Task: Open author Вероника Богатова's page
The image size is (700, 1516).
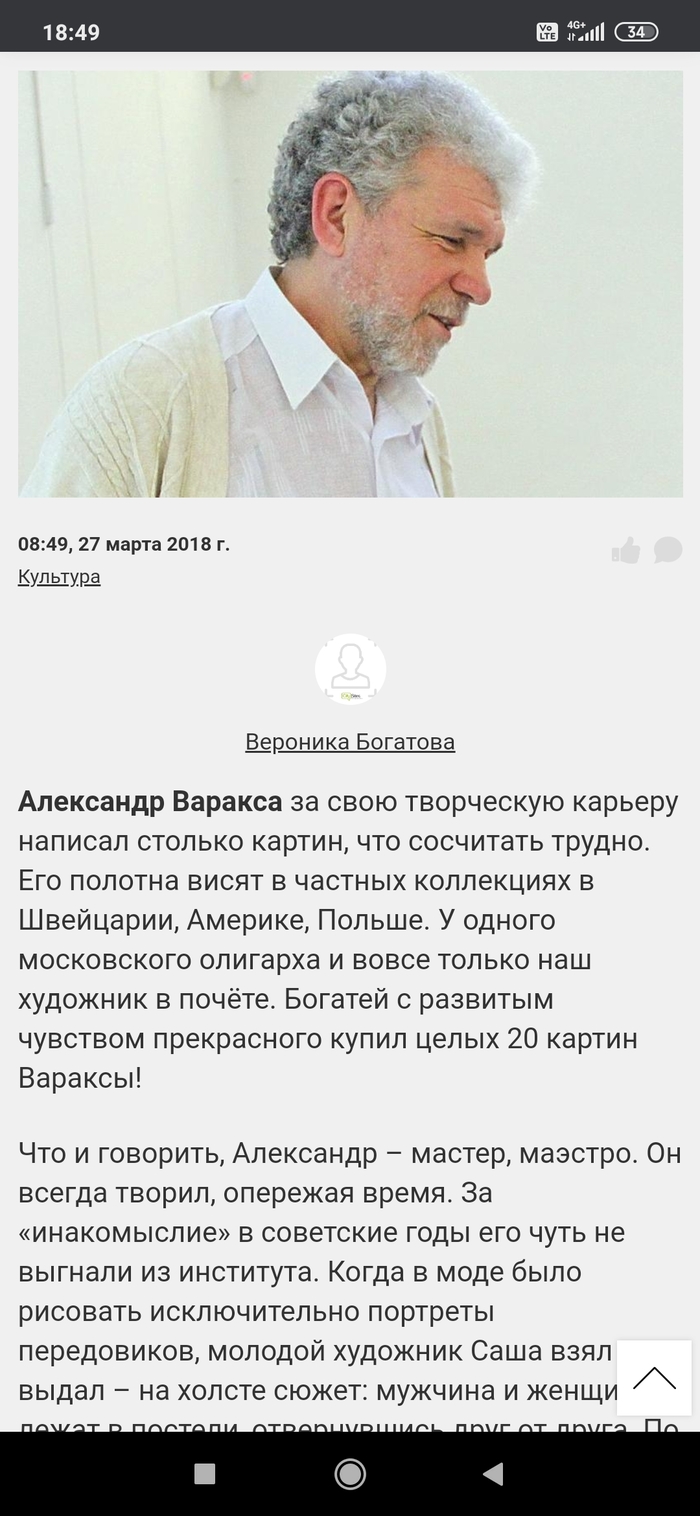Action: (x=350, y=741)
